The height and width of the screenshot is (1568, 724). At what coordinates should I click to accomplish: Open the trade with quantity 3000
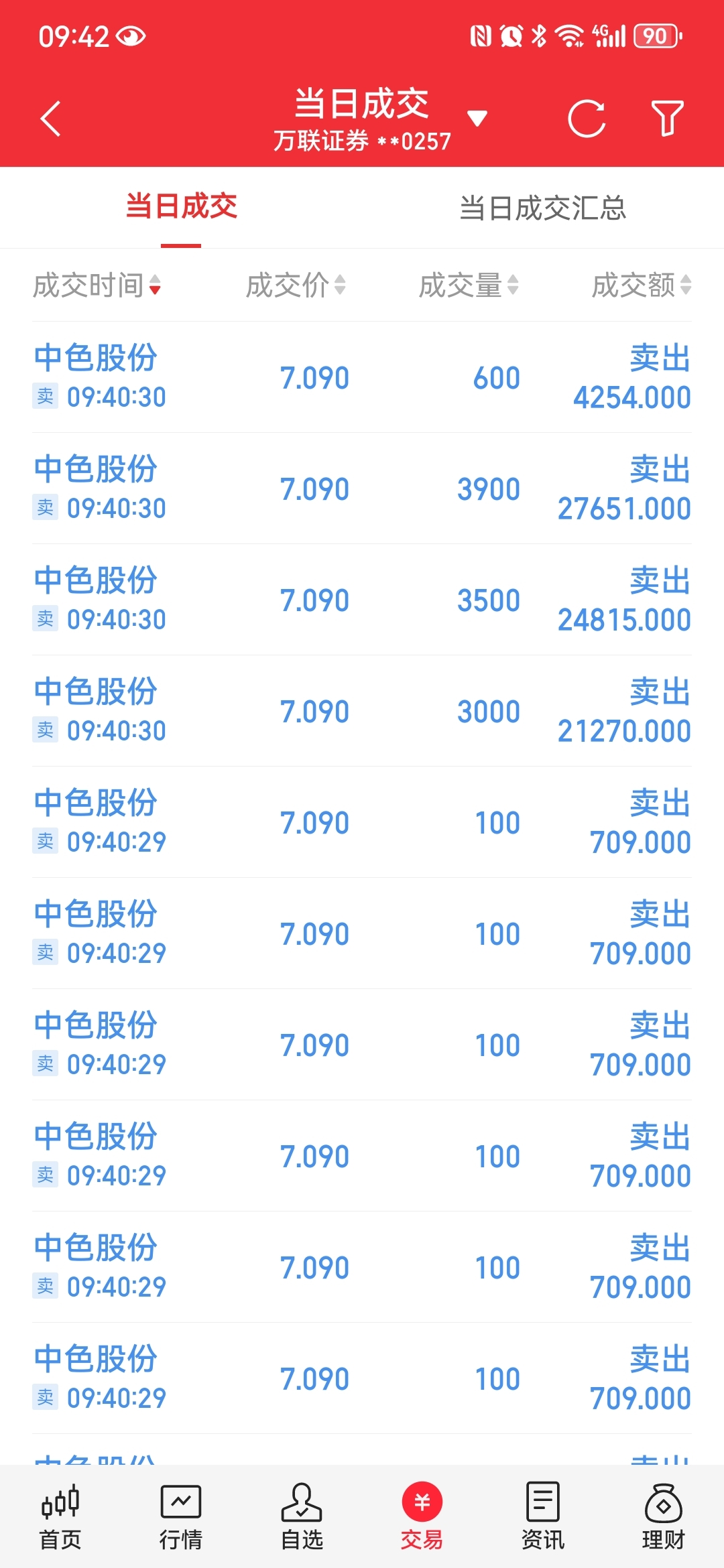point(362,711)
